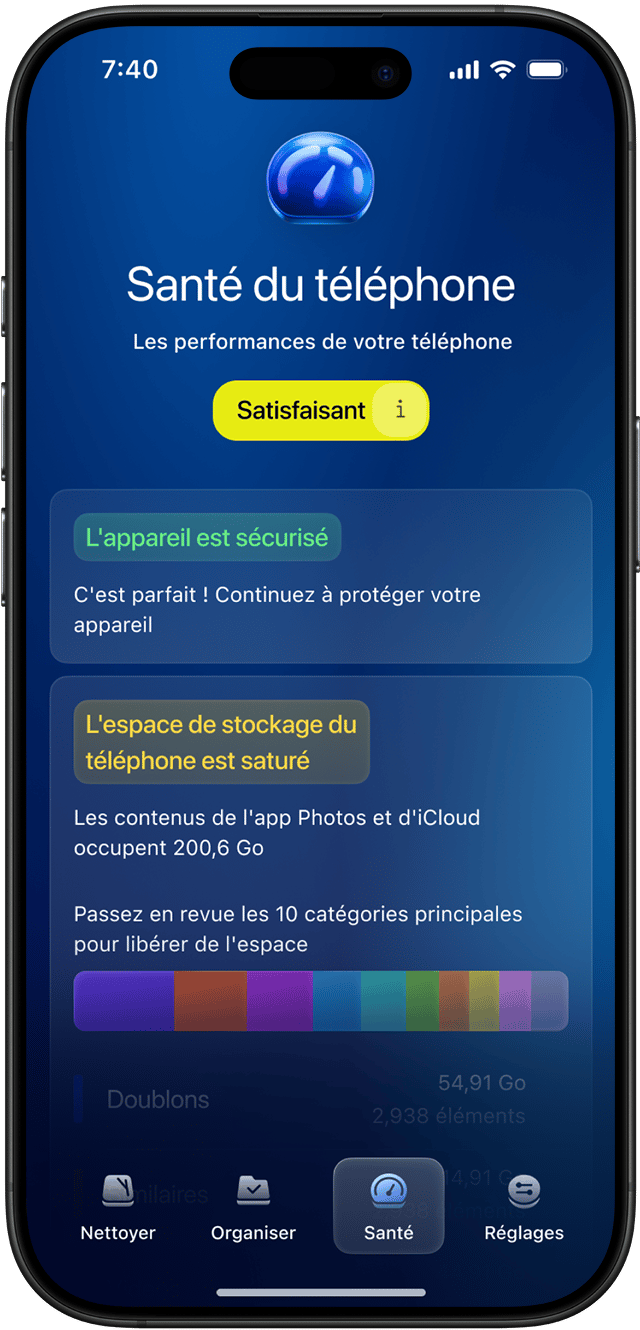Screen dimensions: 640x1330
Task: Open the L'appareil est sécurisé card
Action: click(x=320, y=576)
